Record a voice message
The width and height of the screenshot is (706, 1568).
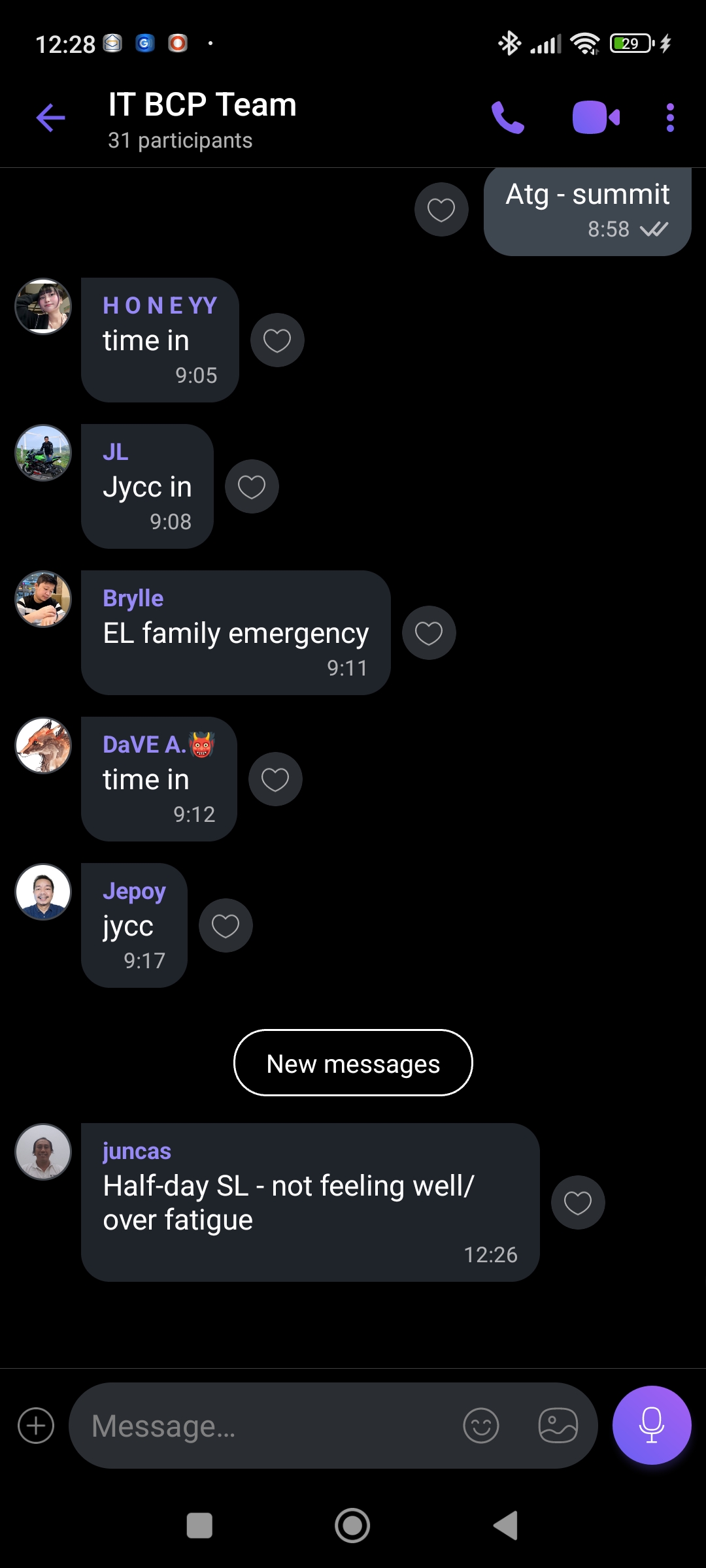coord(651,1426)
